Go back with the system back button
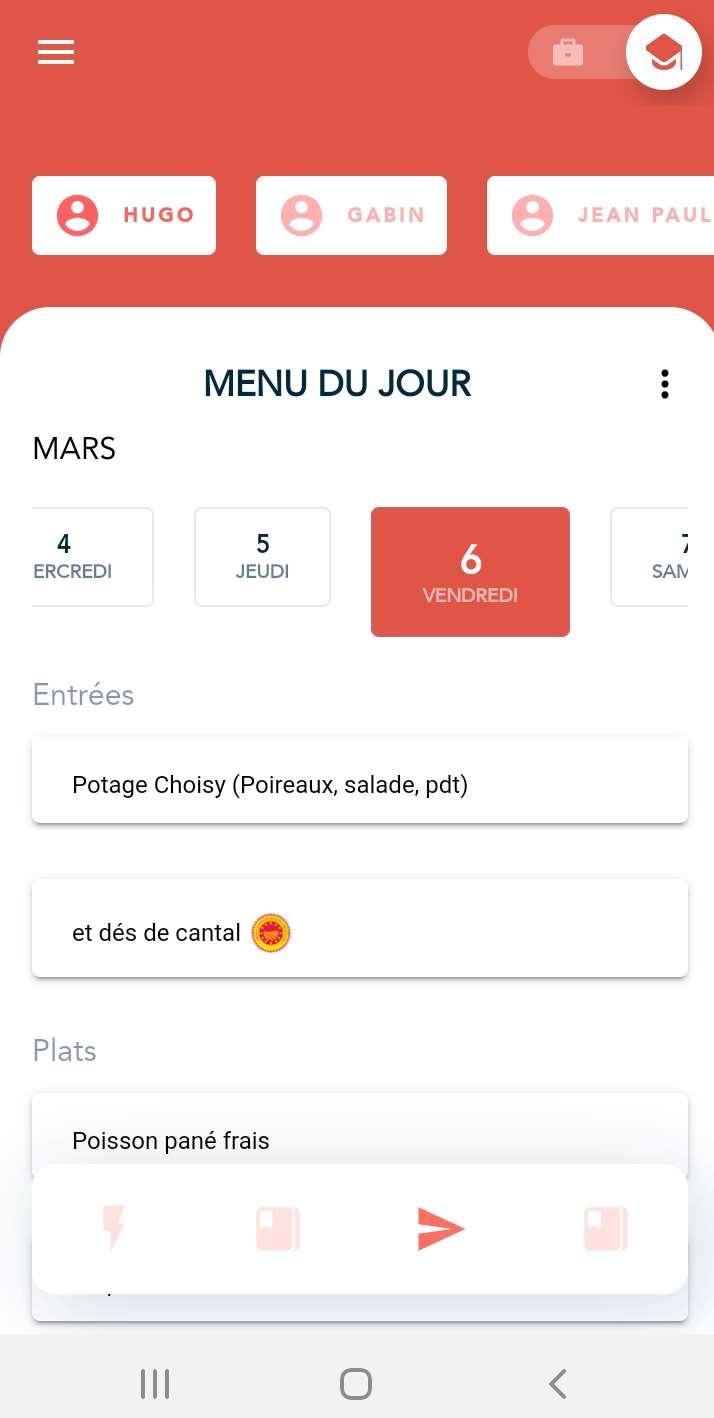The width and height of the screenshot is (714, 1418). pos(558,1384)
